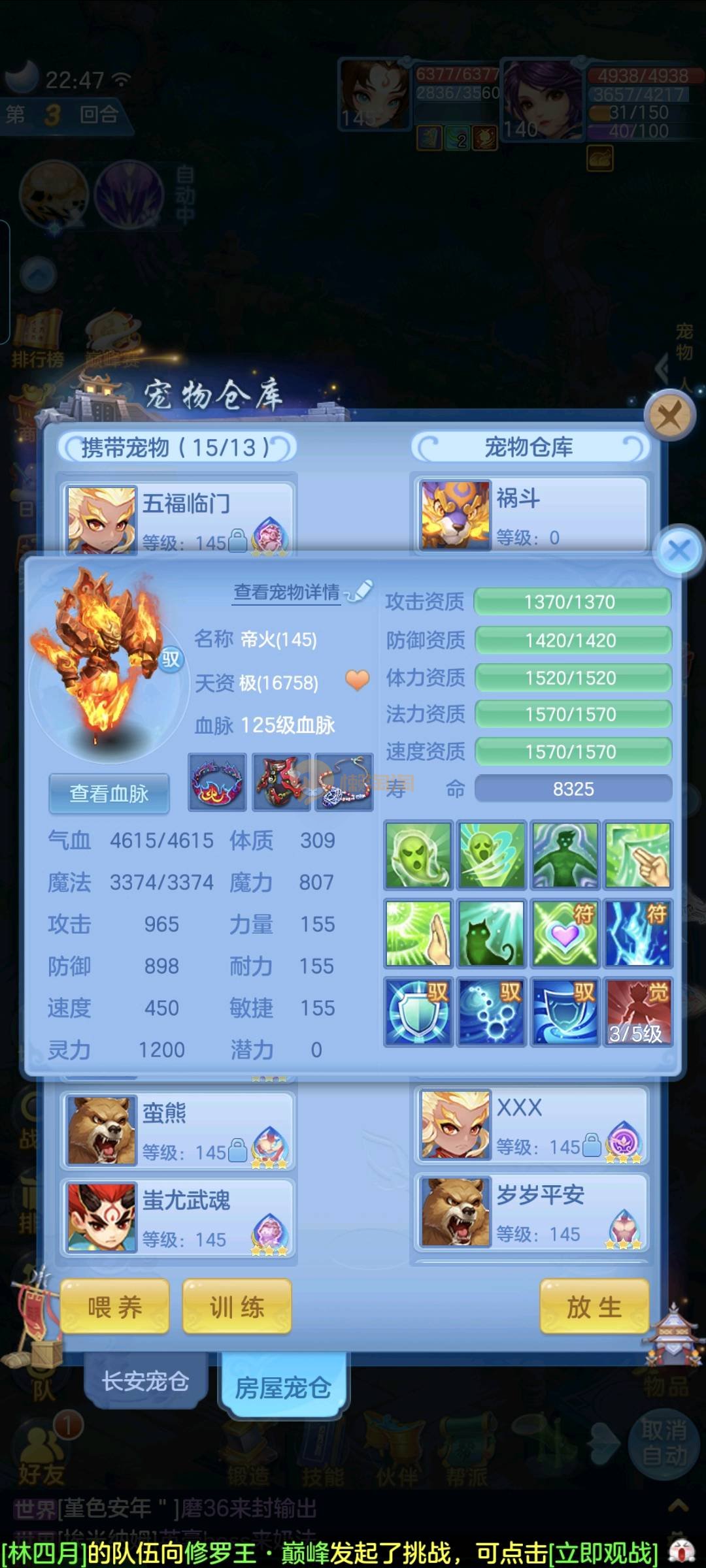Inspect the first equipped pet collar item
706x1568 pixels.
click(217, 782)
